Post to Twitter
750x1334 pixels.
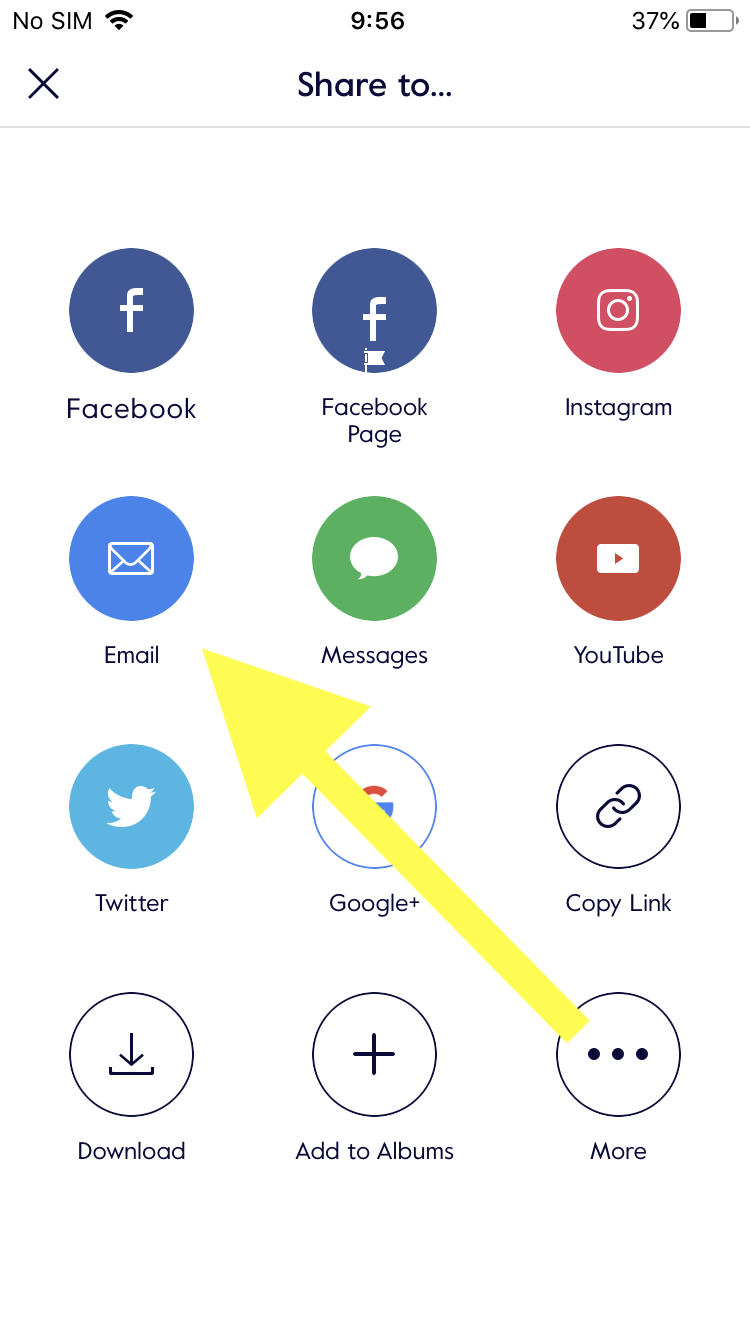tap(131, 806)
